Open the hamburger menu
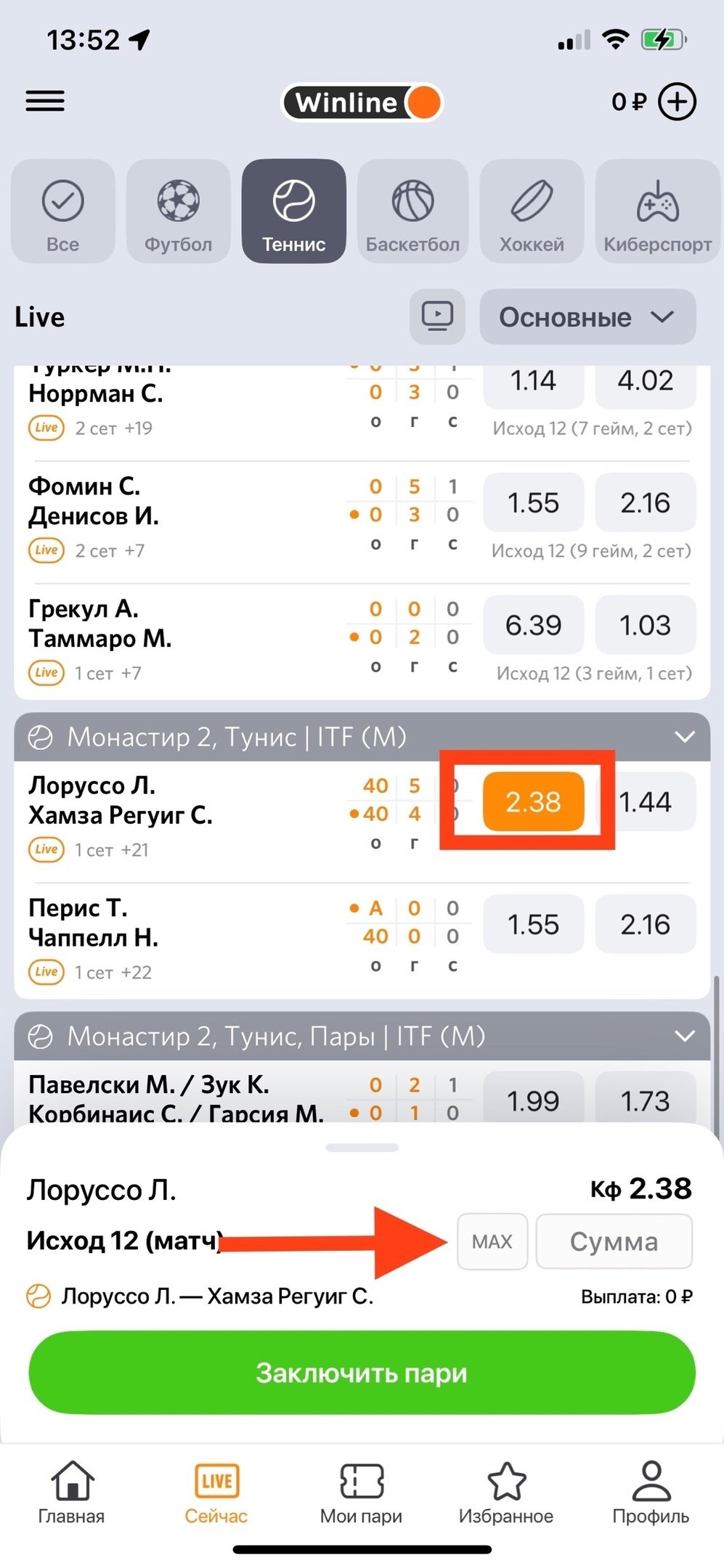Viewport: 724px width, 1568px height. (x=45, y=101)
